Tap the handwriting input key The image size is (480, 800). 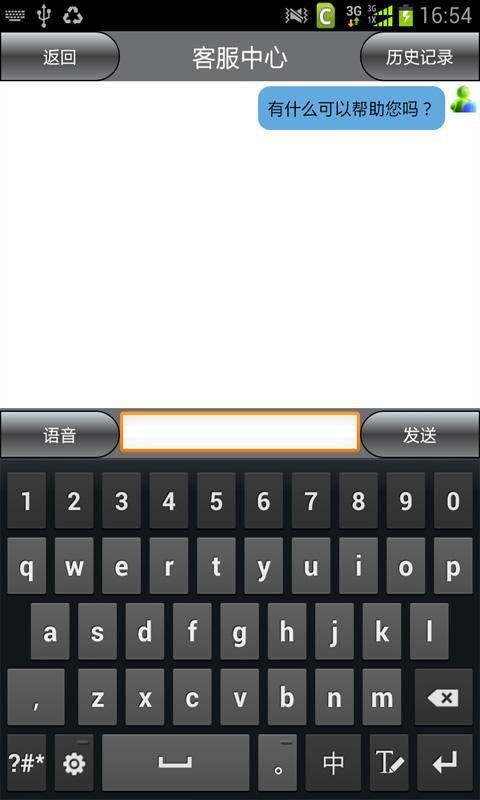pos(389,763)
